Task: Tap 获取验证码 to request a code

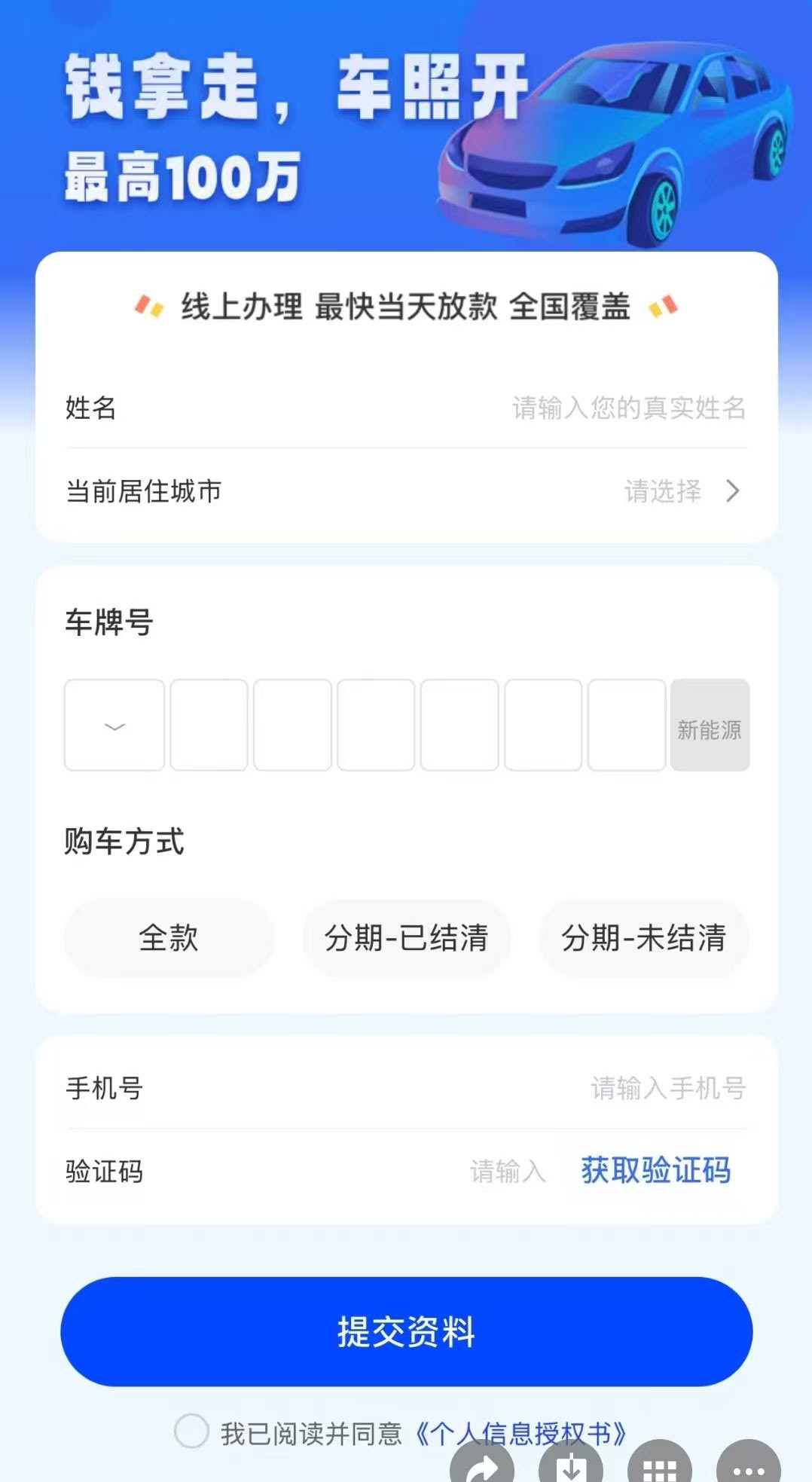Action: tap(655, 1171)
